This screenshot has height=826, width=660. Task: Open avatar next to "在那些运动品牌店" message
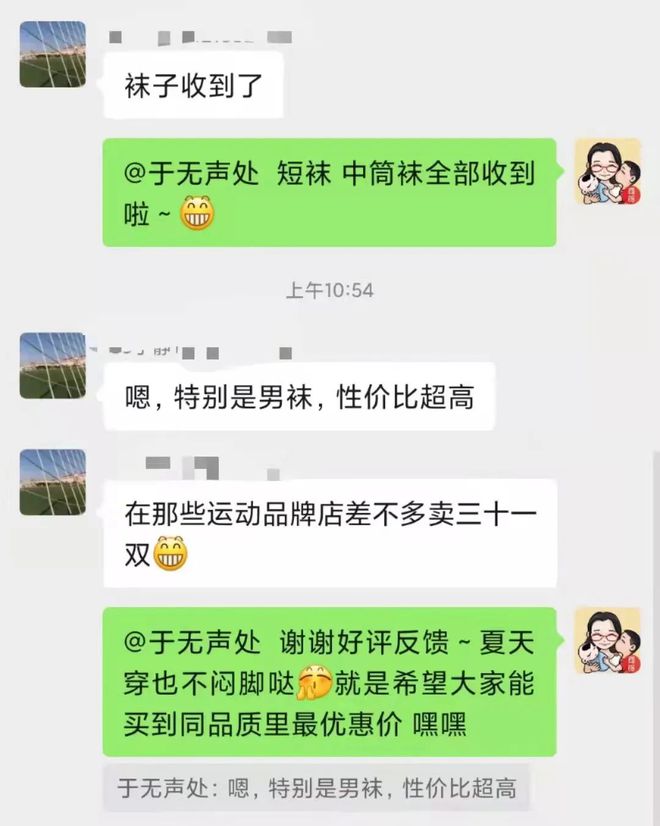[x=53, y=482]
